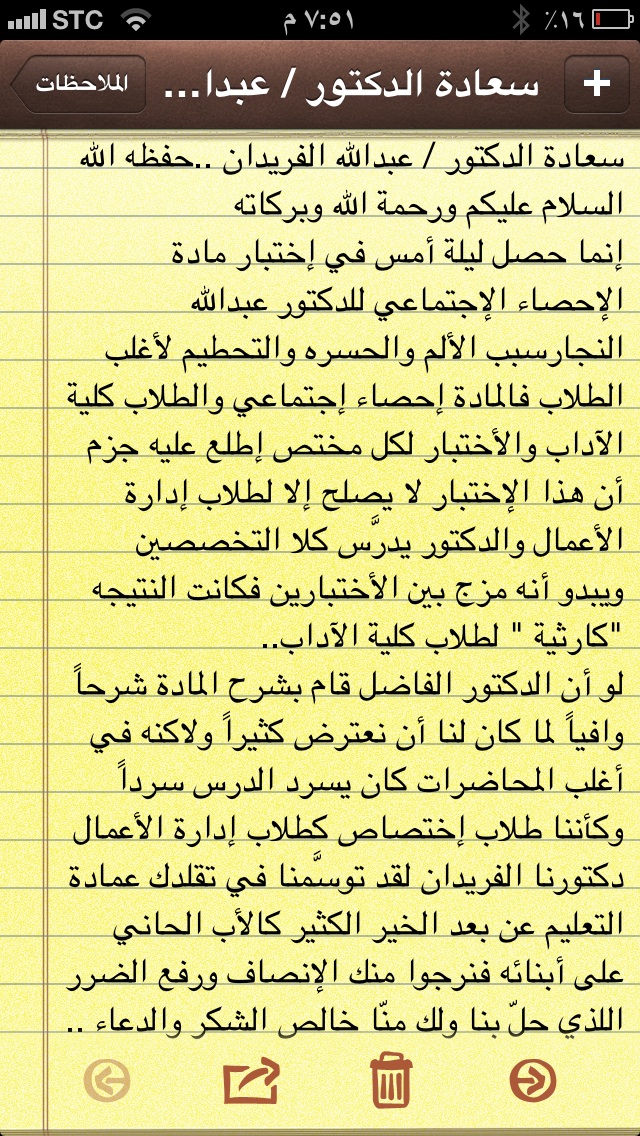
Task: Delete this note with the trash icon
Action: 391,1082
